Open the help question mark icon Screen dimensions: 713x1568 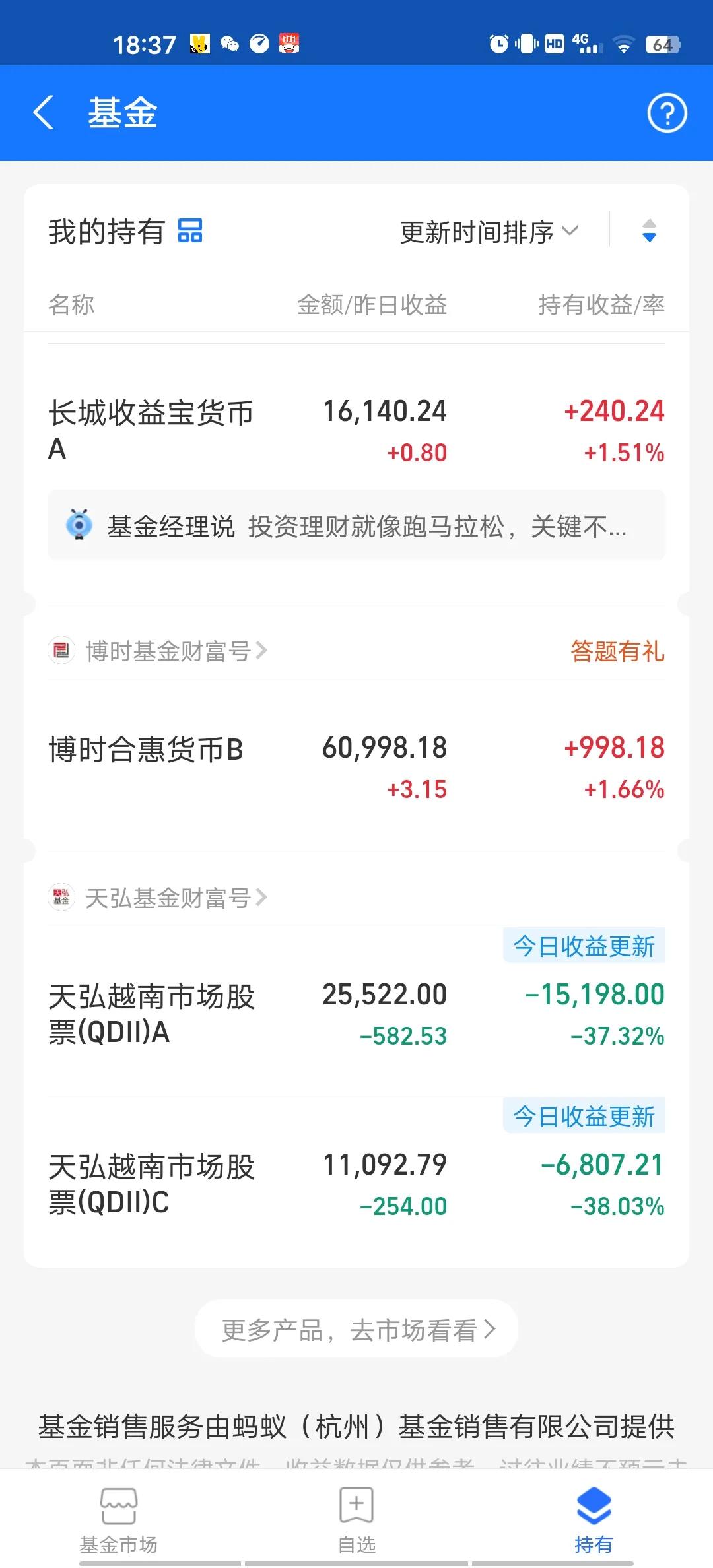tap(667, 112)
